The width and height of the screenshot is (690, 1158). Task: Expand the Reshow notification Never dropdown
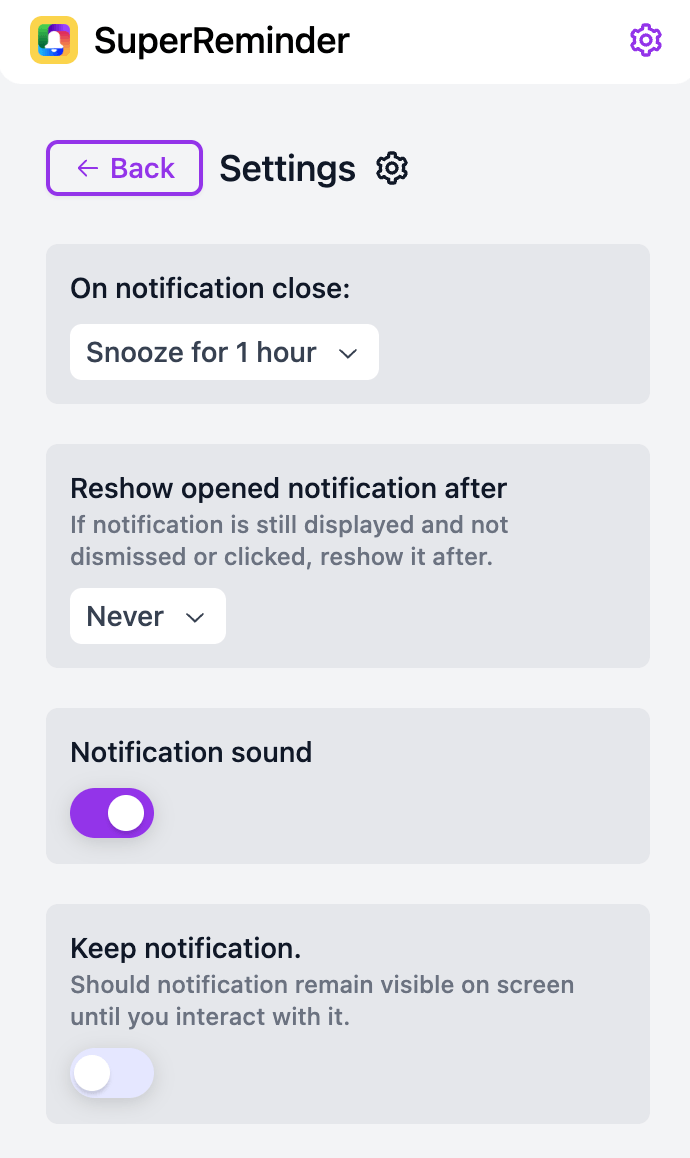pyautogui.click(x=148, y=616)
